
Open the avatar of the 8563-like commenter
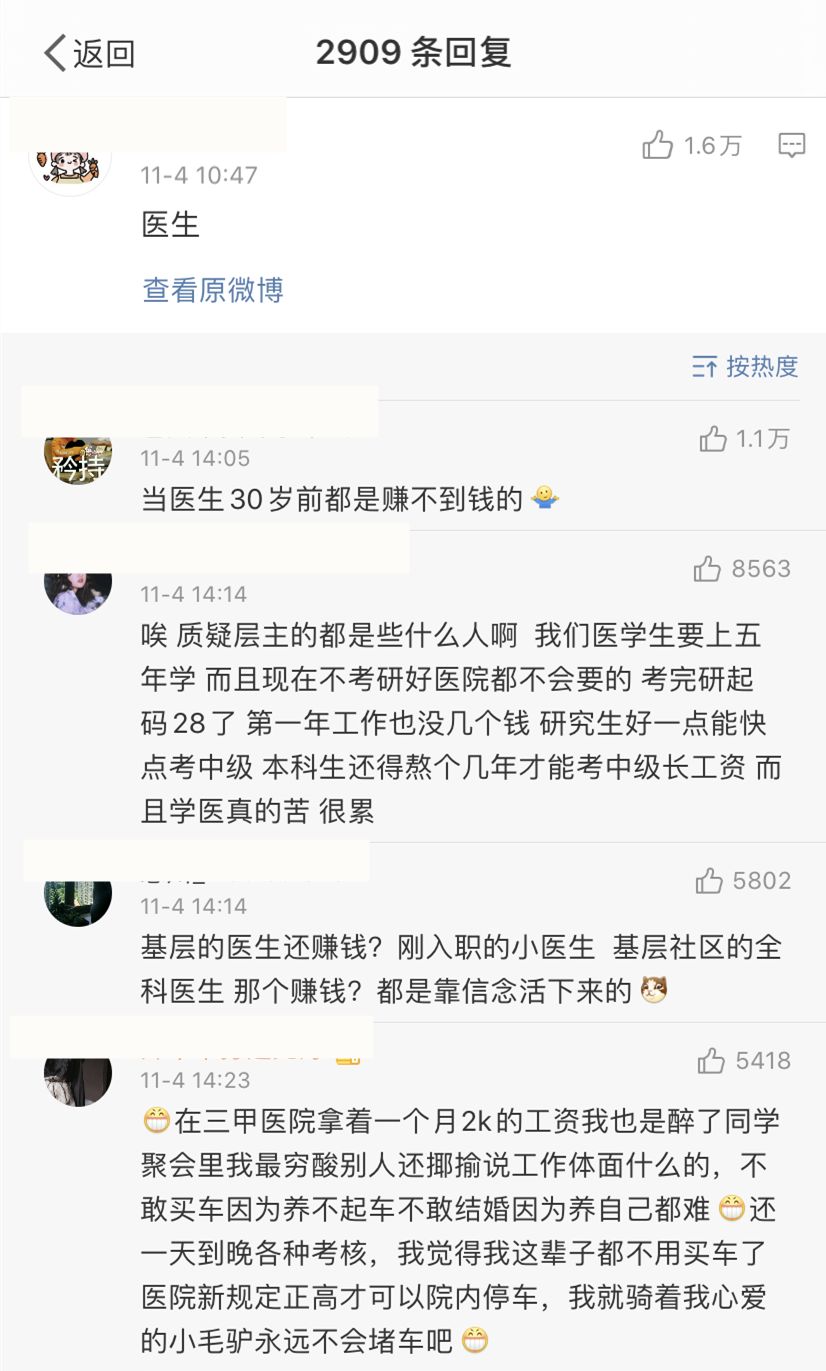click(77, 590)
